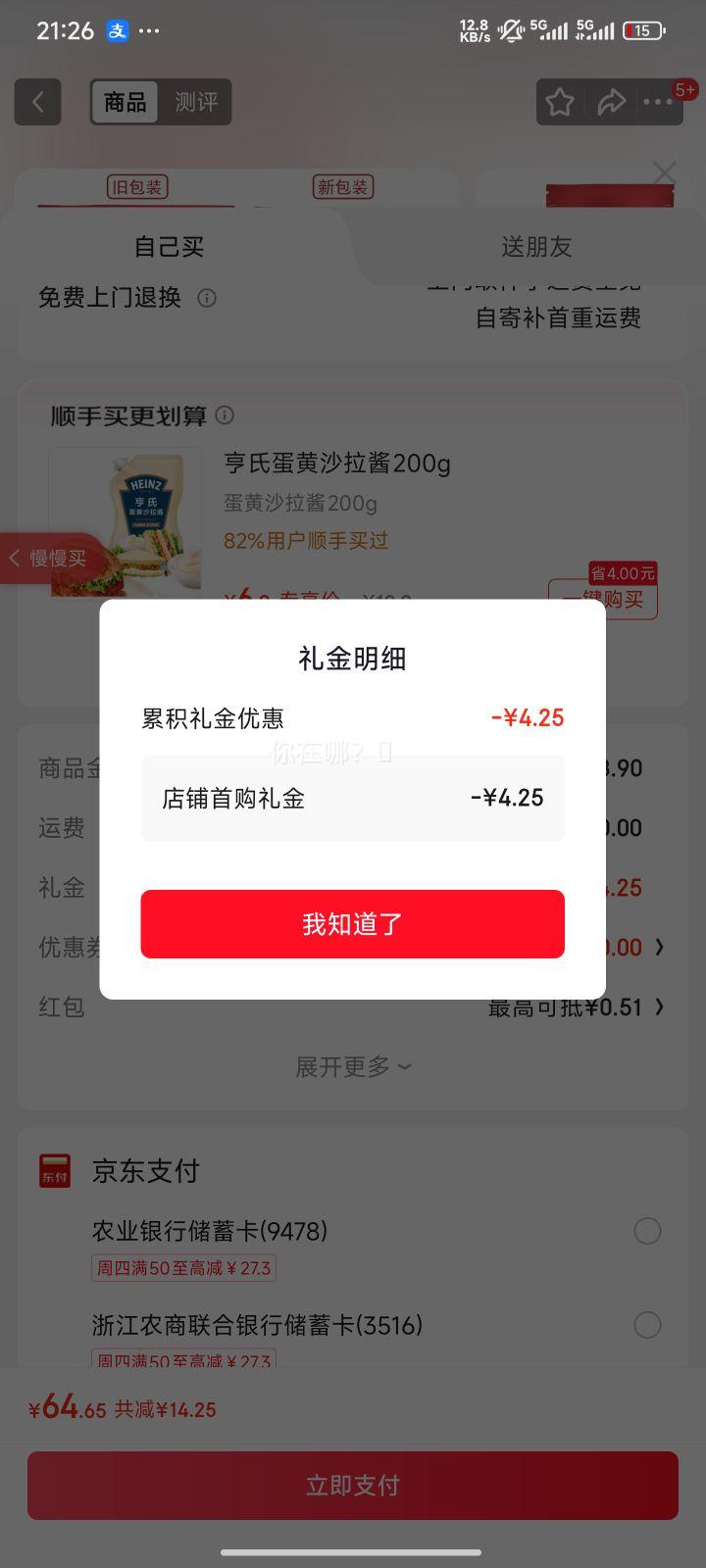View info about 免费上门退换

pos(207,298)
